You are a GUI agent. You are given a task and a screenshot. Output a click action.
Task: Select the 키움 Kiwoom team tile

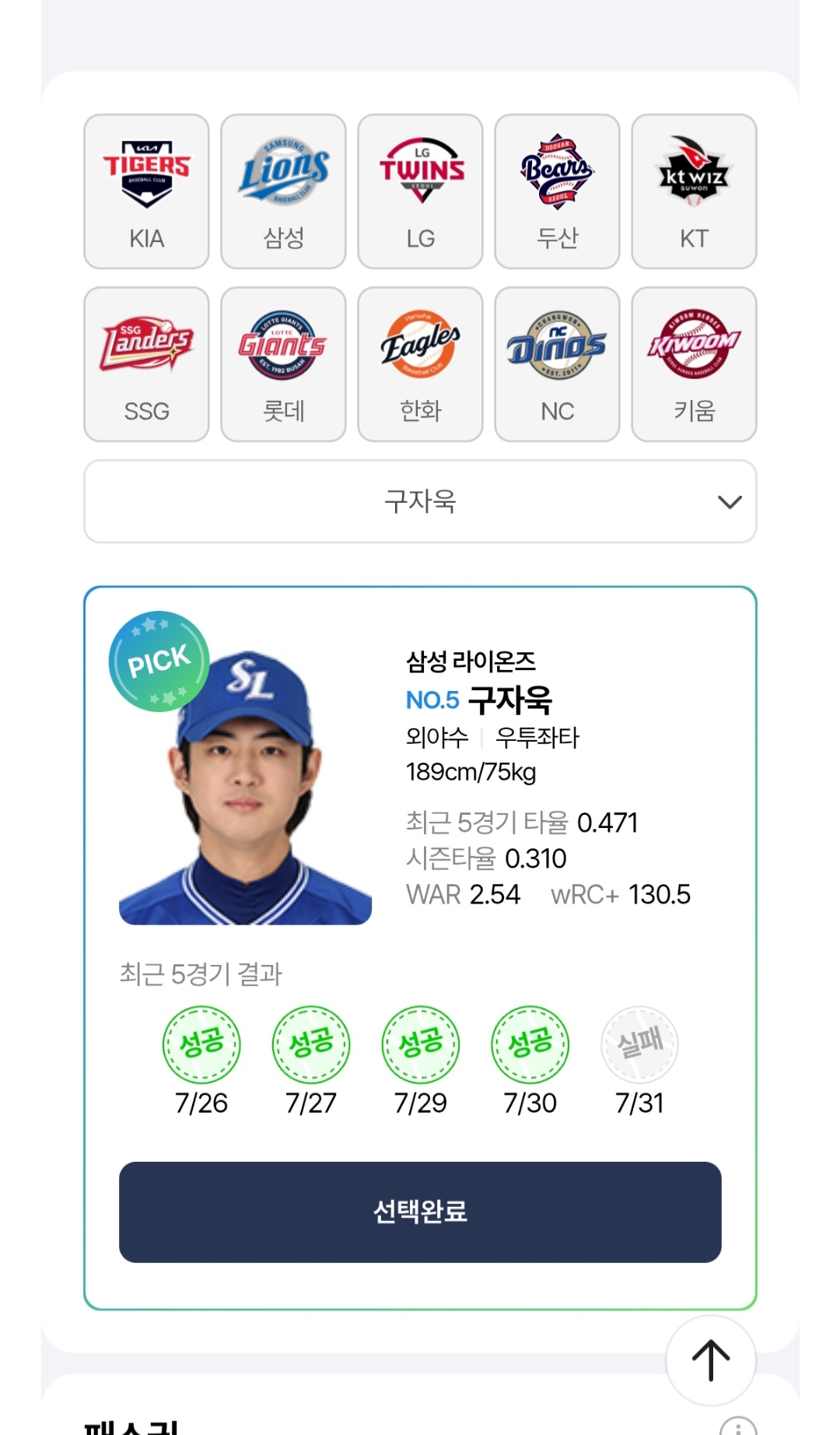point(694,364)
